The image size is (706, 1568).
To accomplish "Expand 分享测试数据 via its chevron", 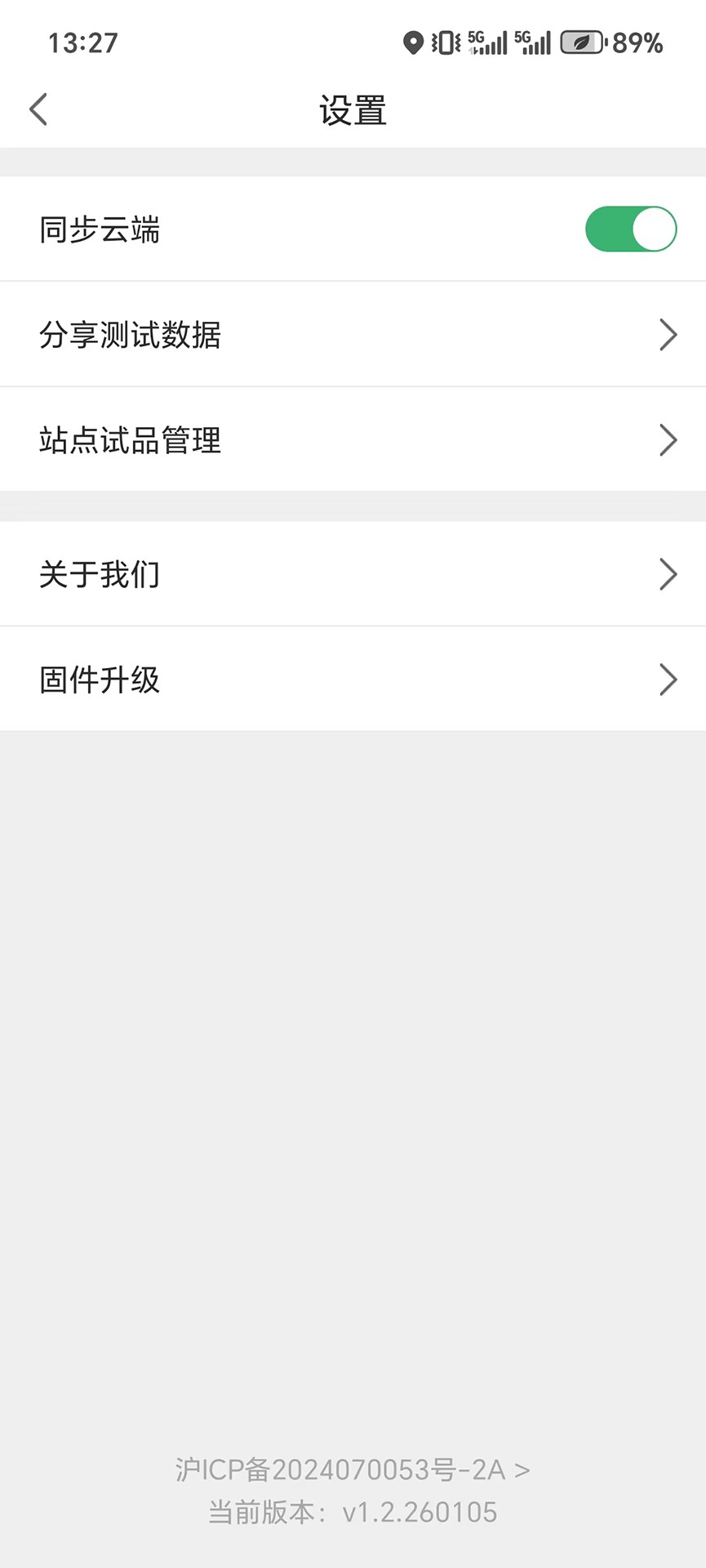I will (668, 335).
